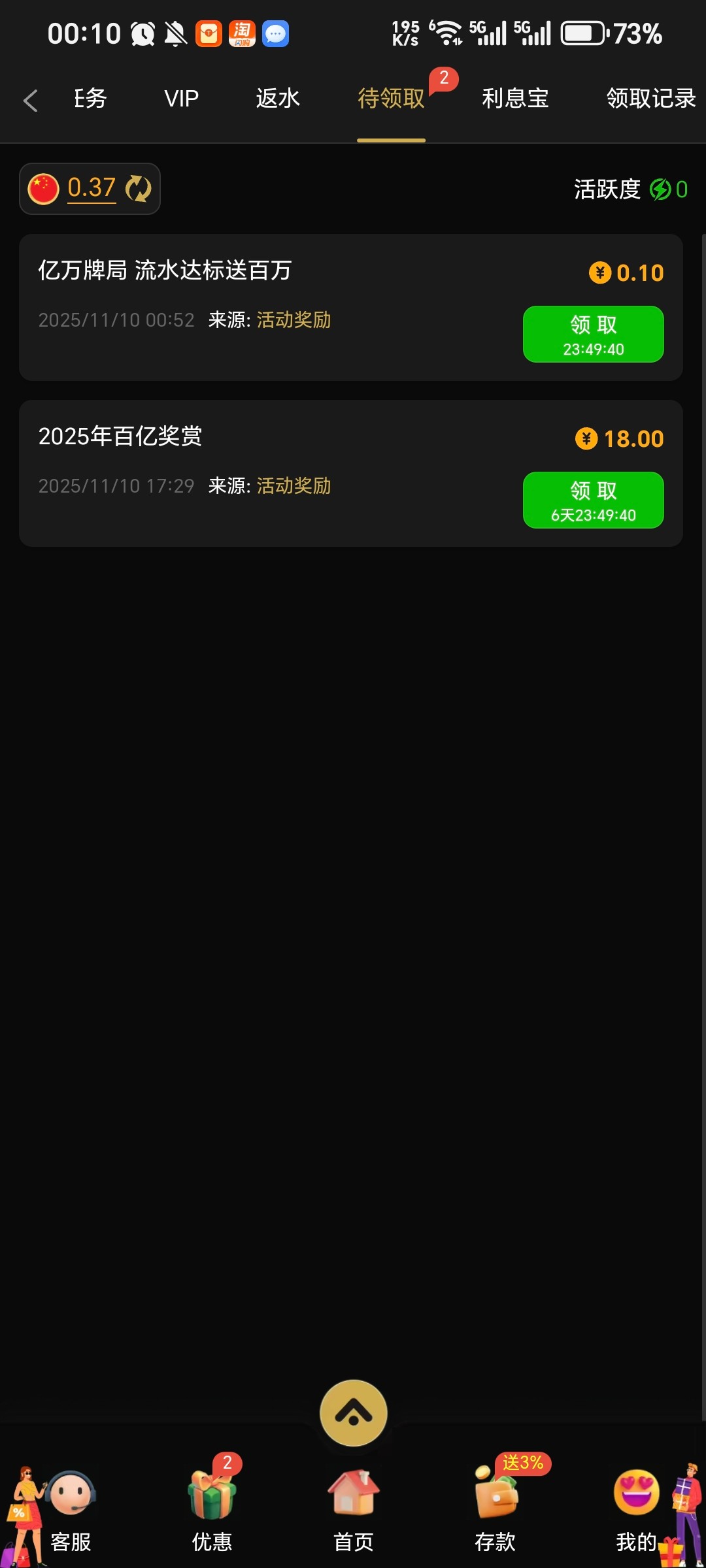Open 活动奖励 link on 2025年百亿奖赏 card
The height and width of the screenshot is (1568, 706).
[x=294, y=485]
